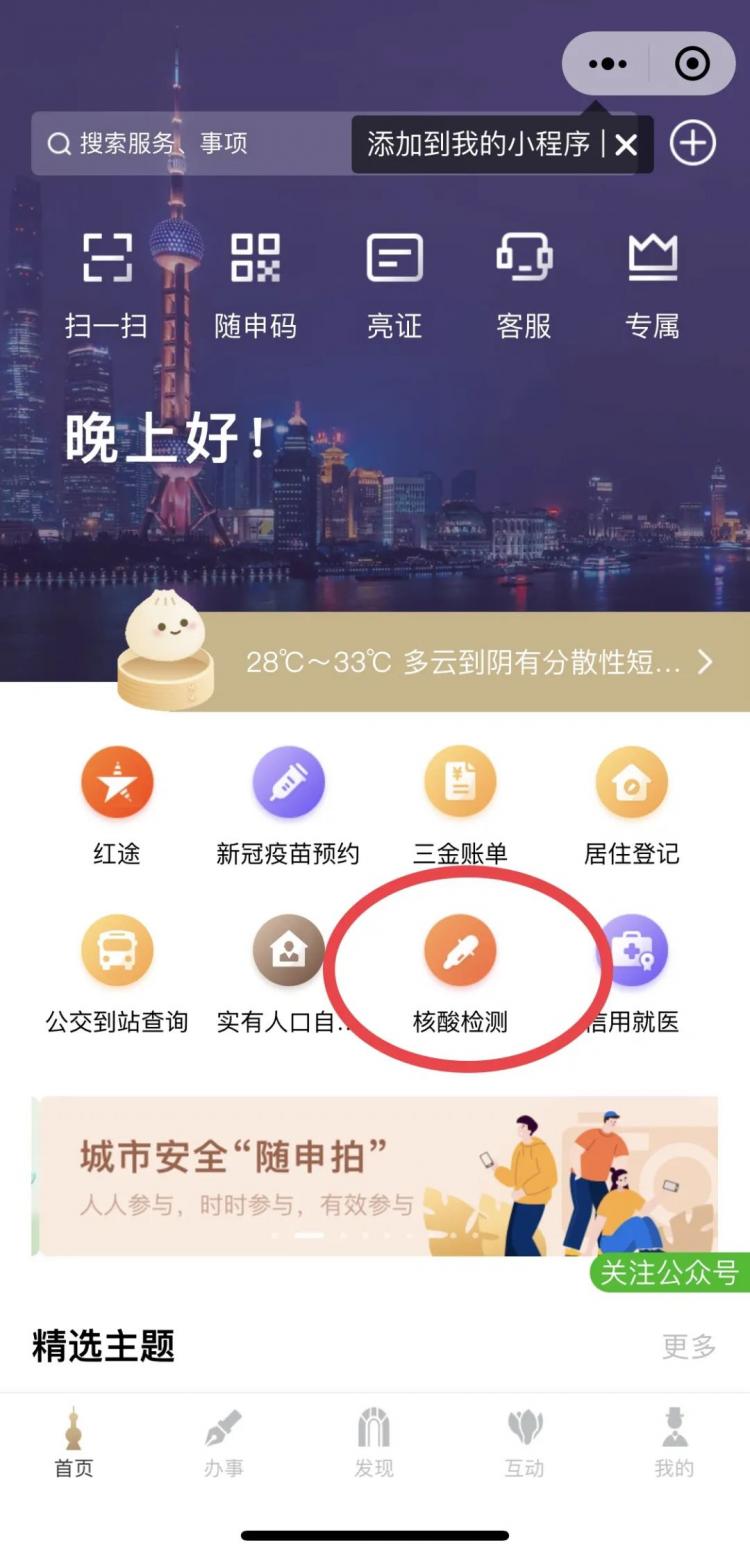Dismiss the 添加到我的小程序 tooltip

(627, 145)
